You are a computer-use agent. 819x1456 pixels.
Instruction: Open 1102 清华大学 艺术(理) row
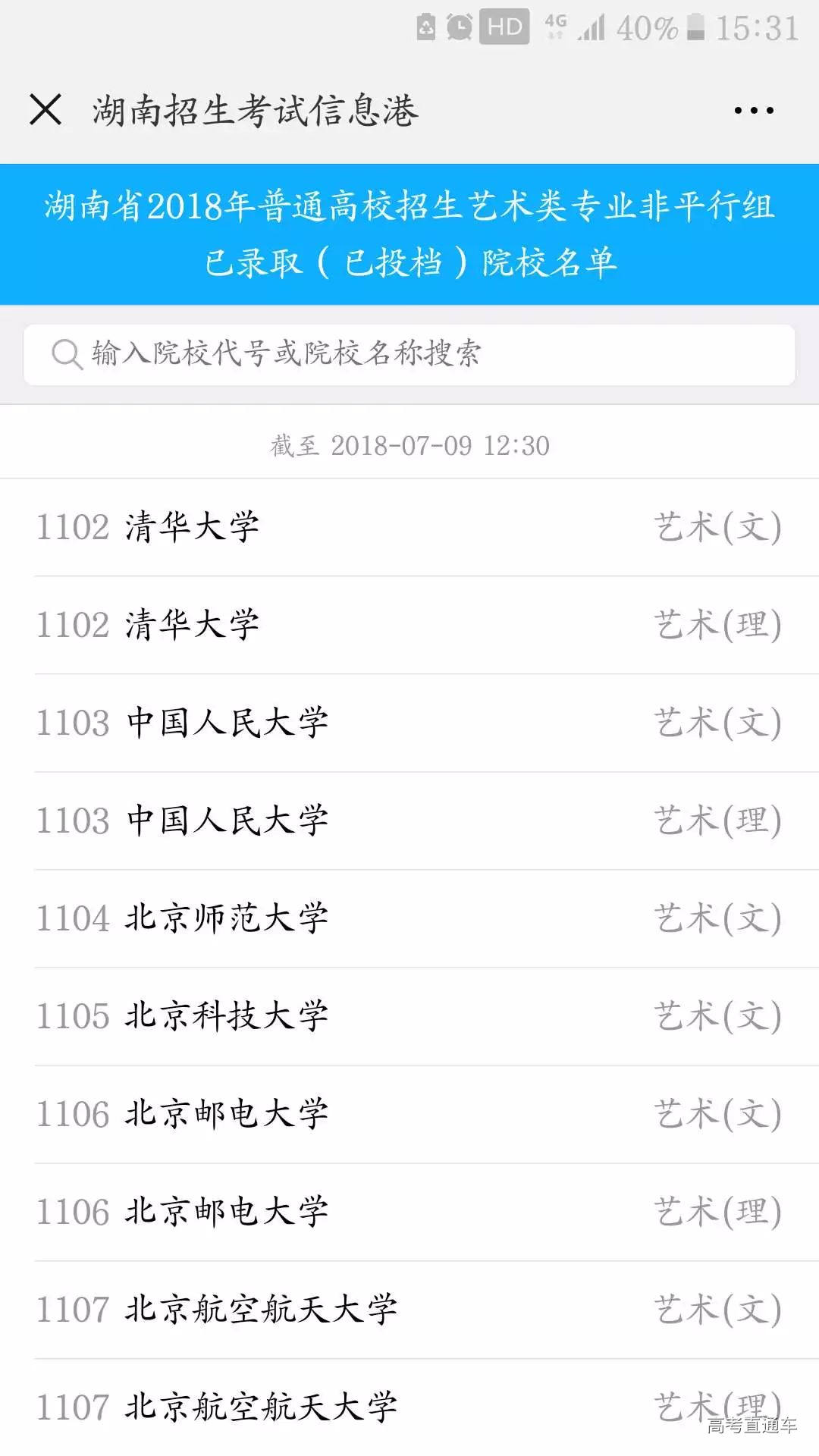[409, 625]
